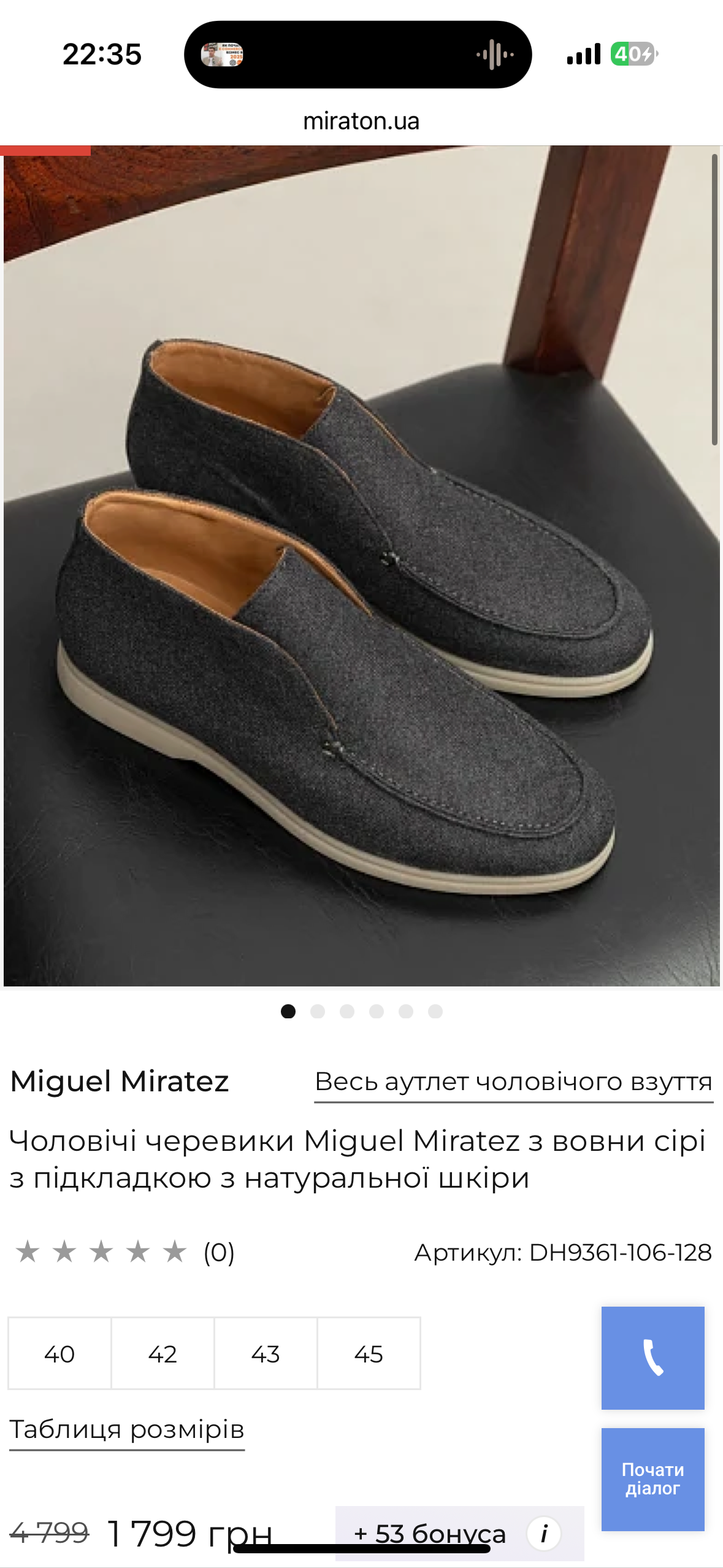Choose size 42
Image resolution: width=723 pixels, height=1568 pixels.
pyautogui.click(x=163, y=1354)
